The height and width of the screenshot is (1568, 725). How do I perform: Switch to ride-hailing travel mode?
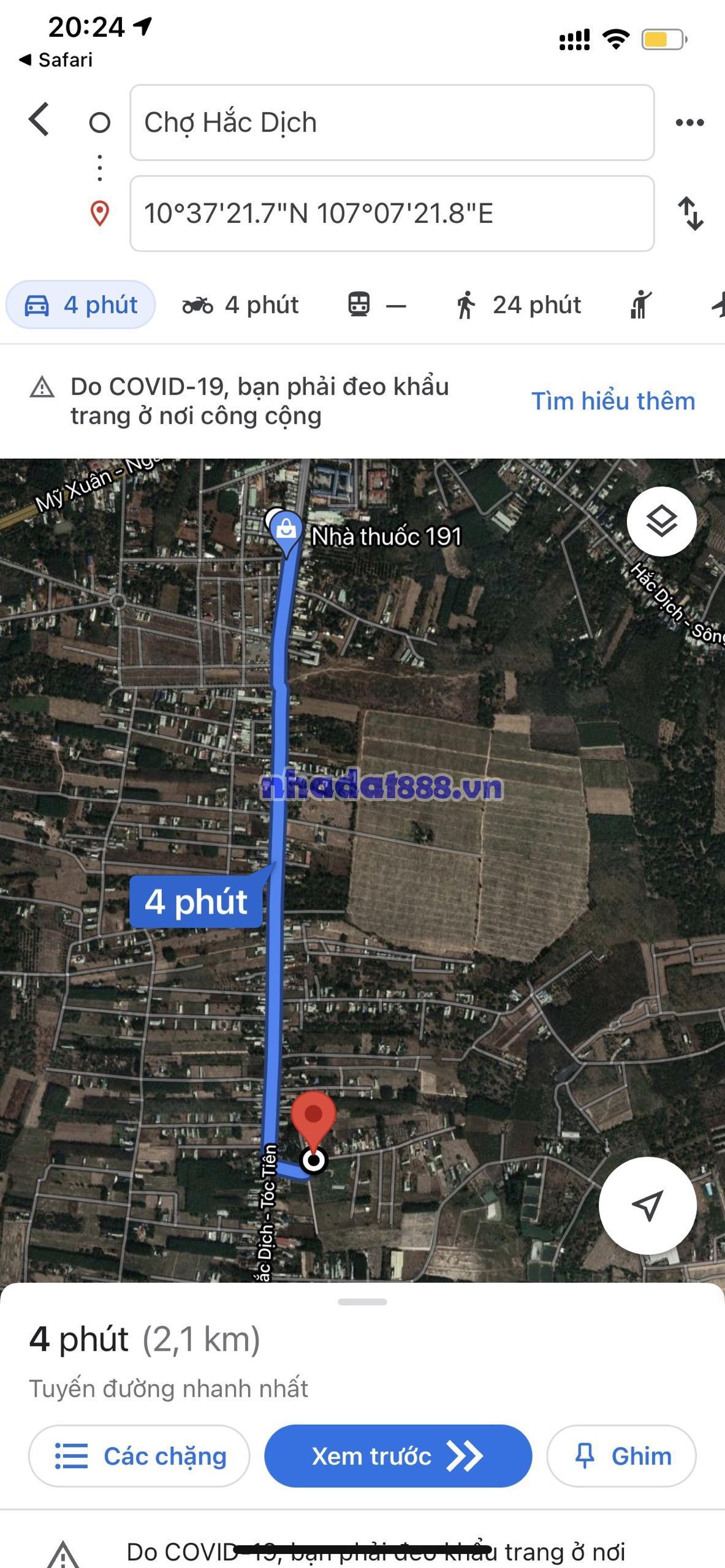coord(640,304)
